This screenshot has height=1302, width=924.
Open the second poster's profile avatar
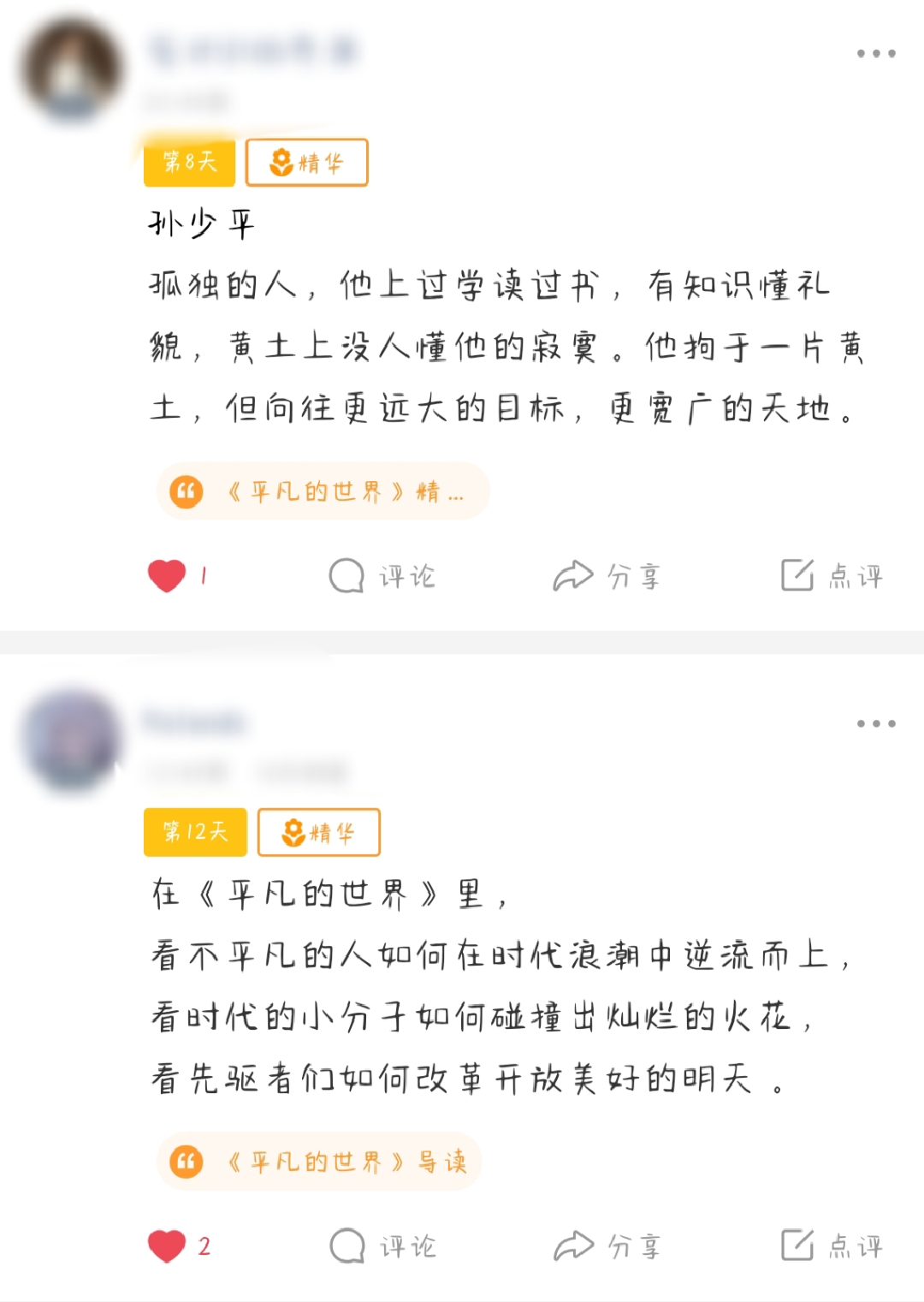tap(72, 740)
